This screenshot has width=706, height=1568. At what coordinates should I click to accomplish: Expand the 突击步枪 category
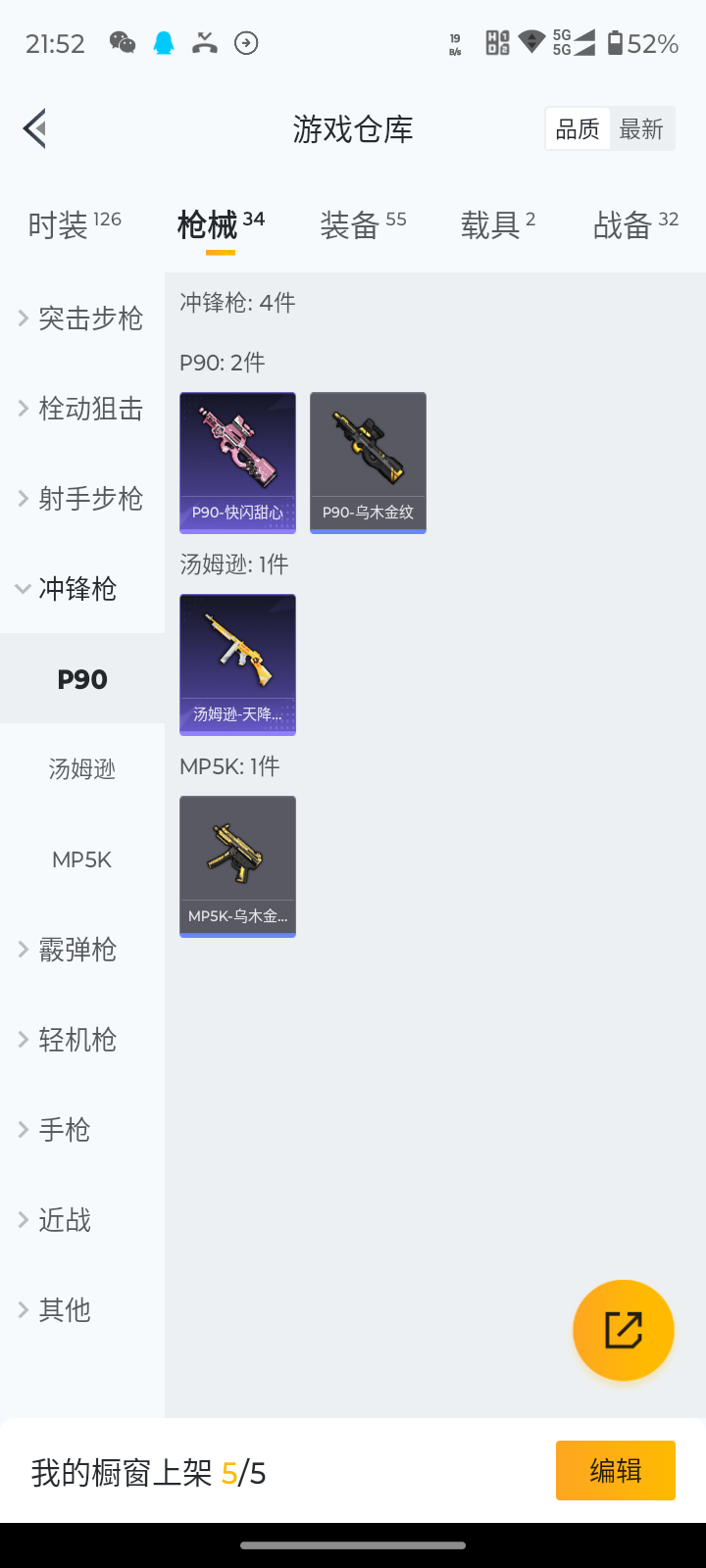coord(82,318)
